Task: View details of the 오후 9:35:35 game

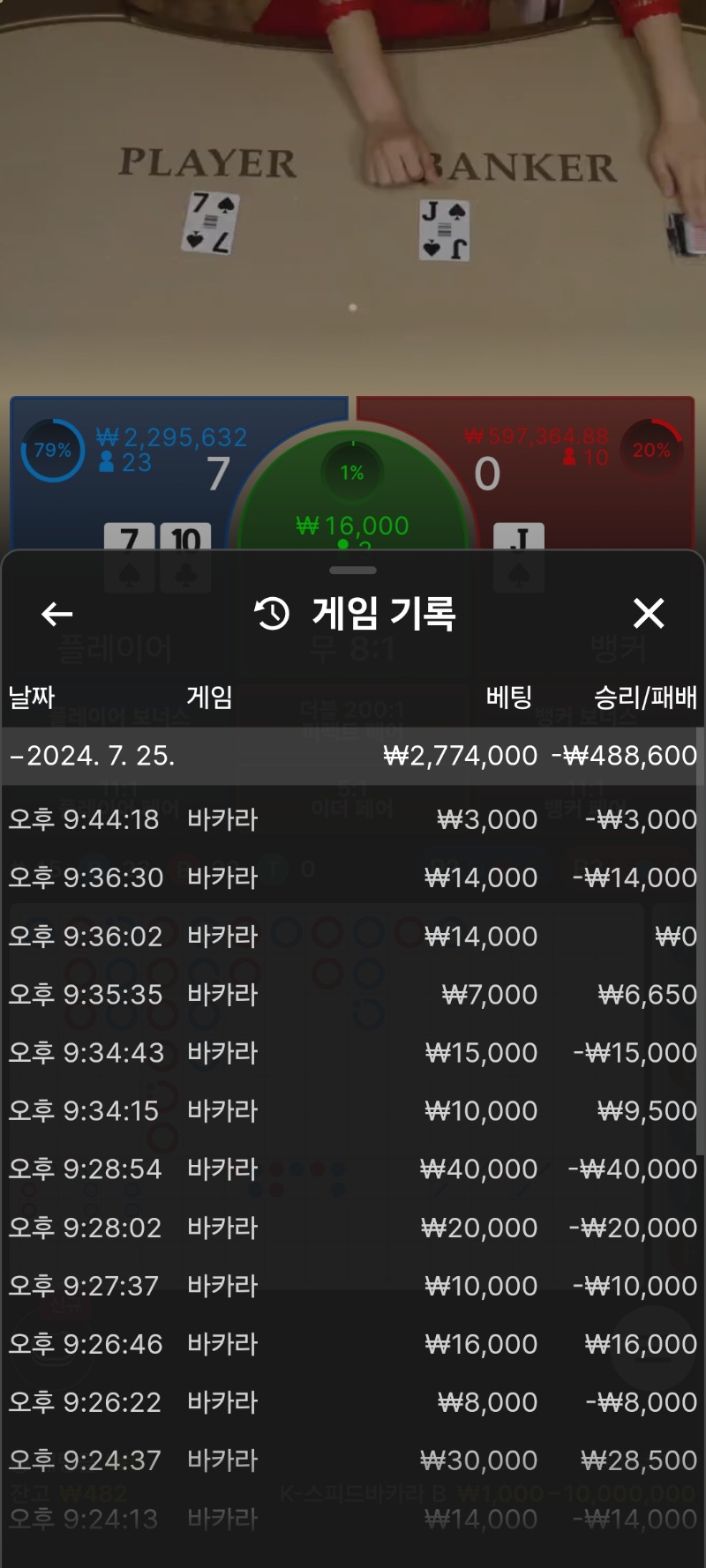Action: [x=353, y=994]
